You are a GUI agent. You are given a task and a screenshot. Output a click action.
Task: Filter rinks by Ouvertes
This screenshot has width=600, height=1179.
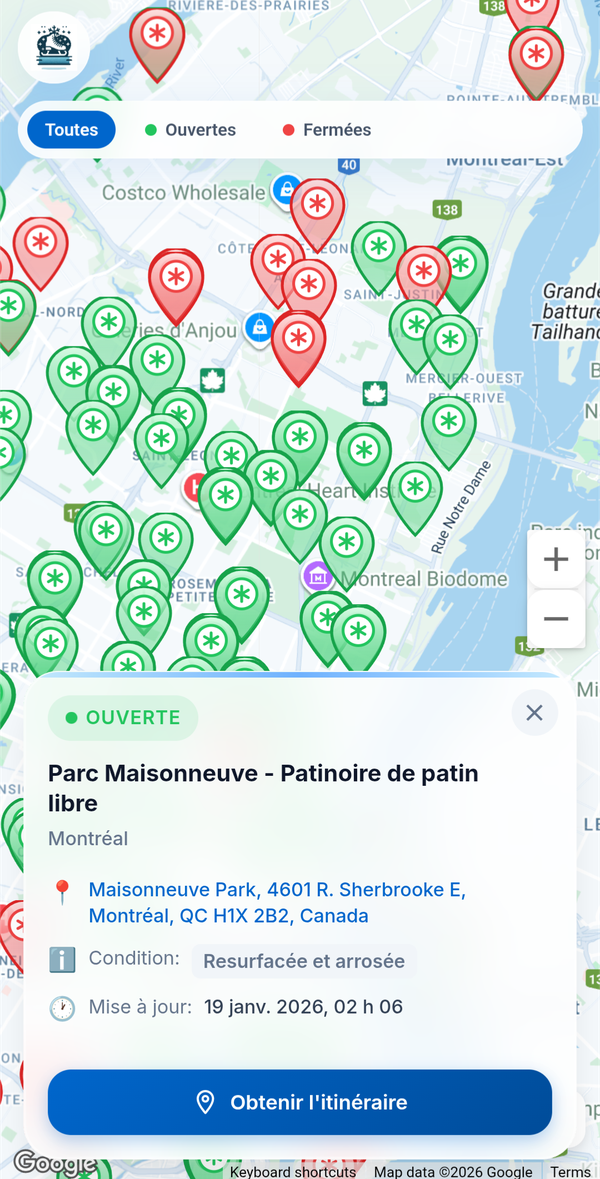(190, 130)
